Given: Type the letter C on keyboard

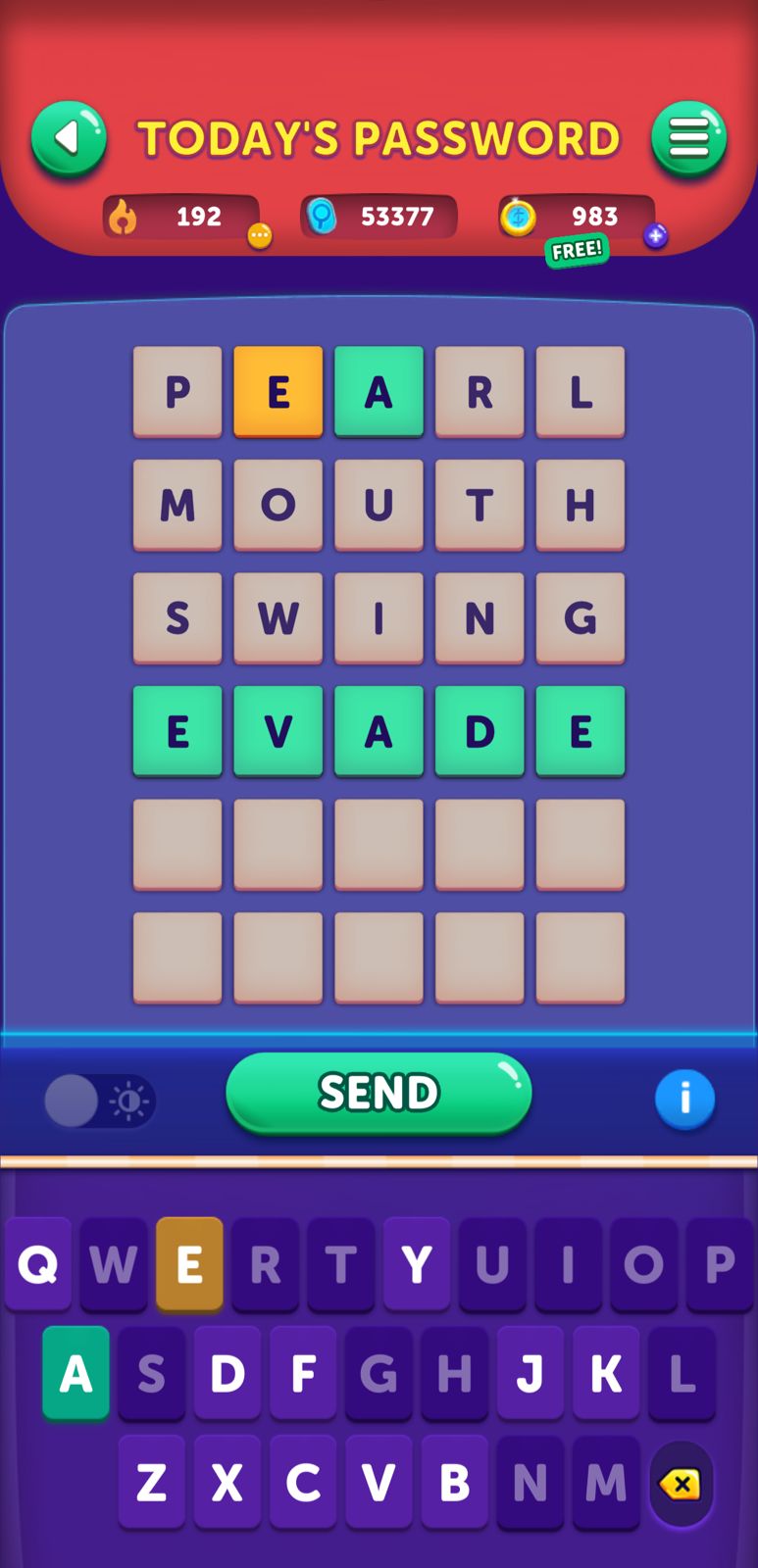Looking at the screenshot, I should tap(303, 1483).
